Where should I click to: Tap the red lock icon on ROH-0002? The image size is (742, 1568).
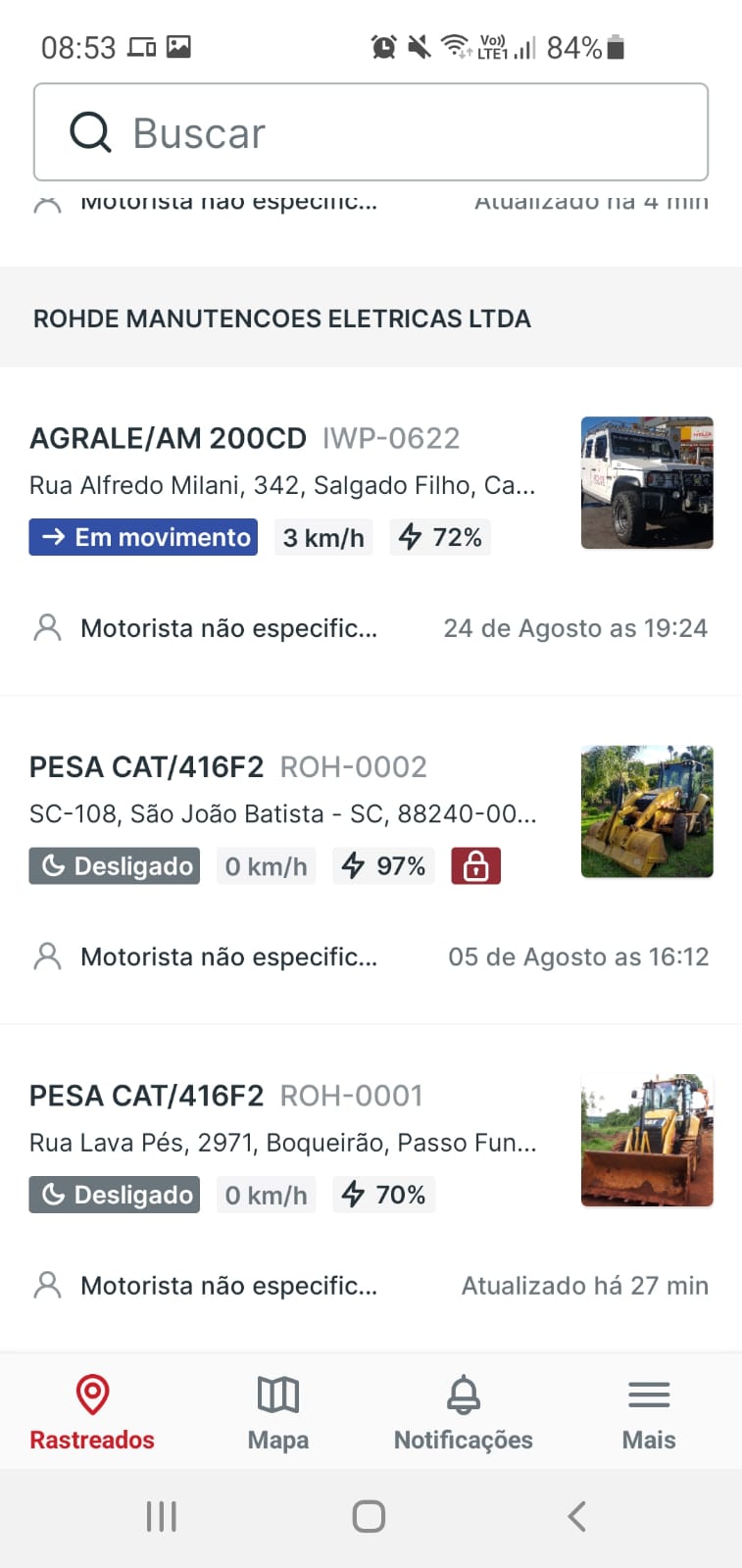coord(475,866)
